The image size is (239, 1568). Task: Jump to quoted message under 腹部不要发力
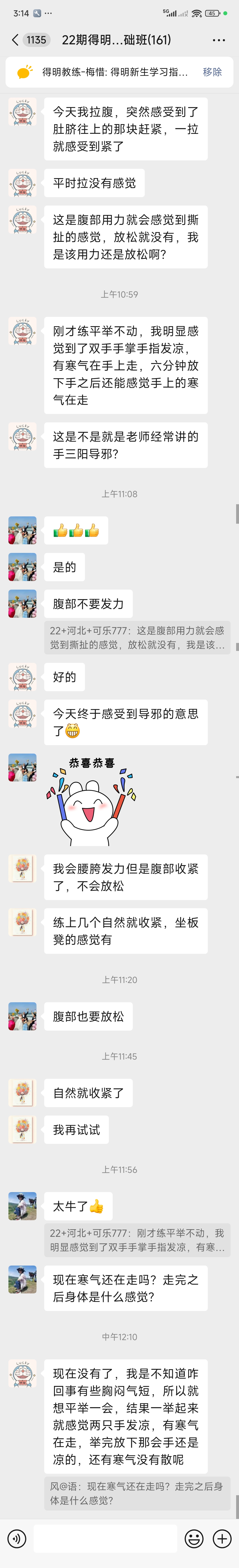click(x=137, y=637)
